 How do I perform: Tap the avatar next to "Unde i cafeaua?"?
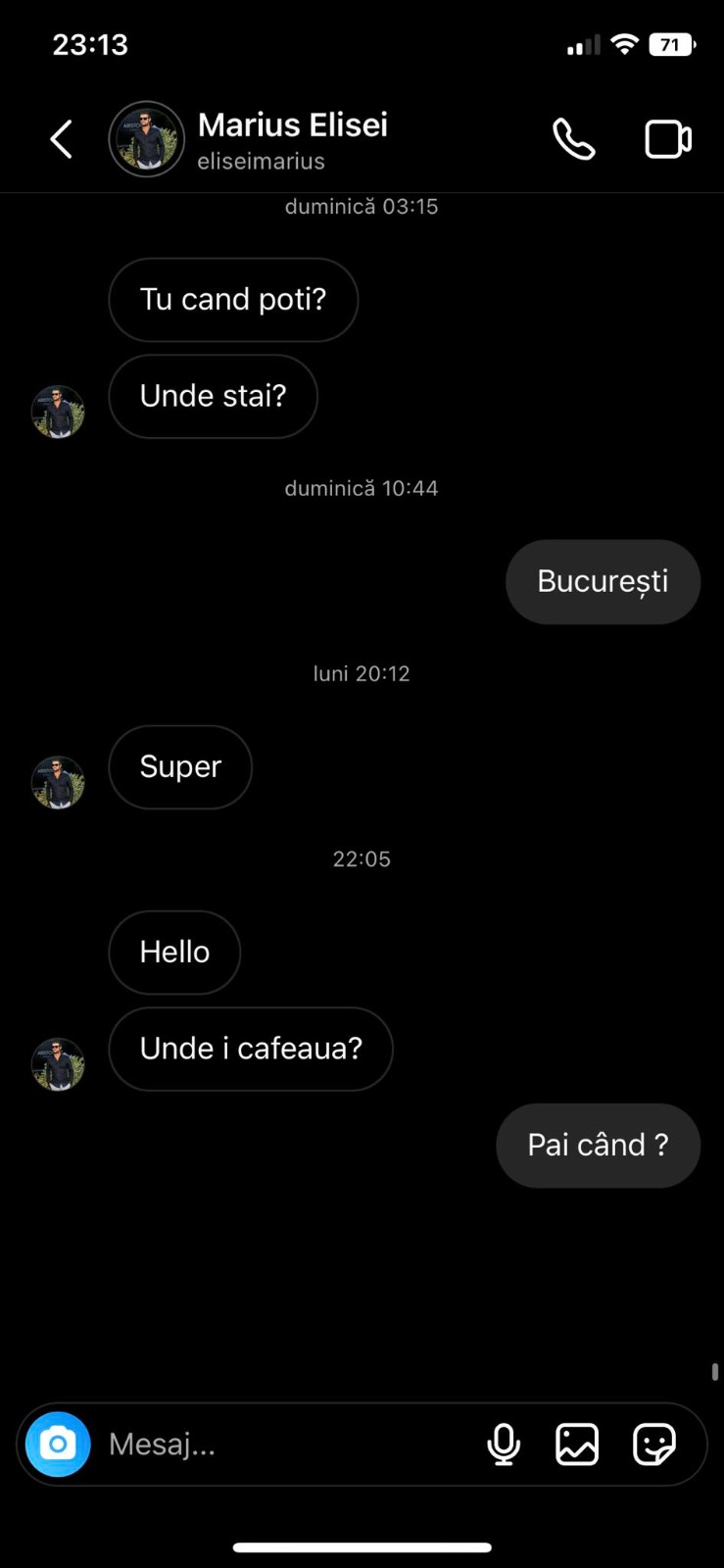click(58, 1064)
